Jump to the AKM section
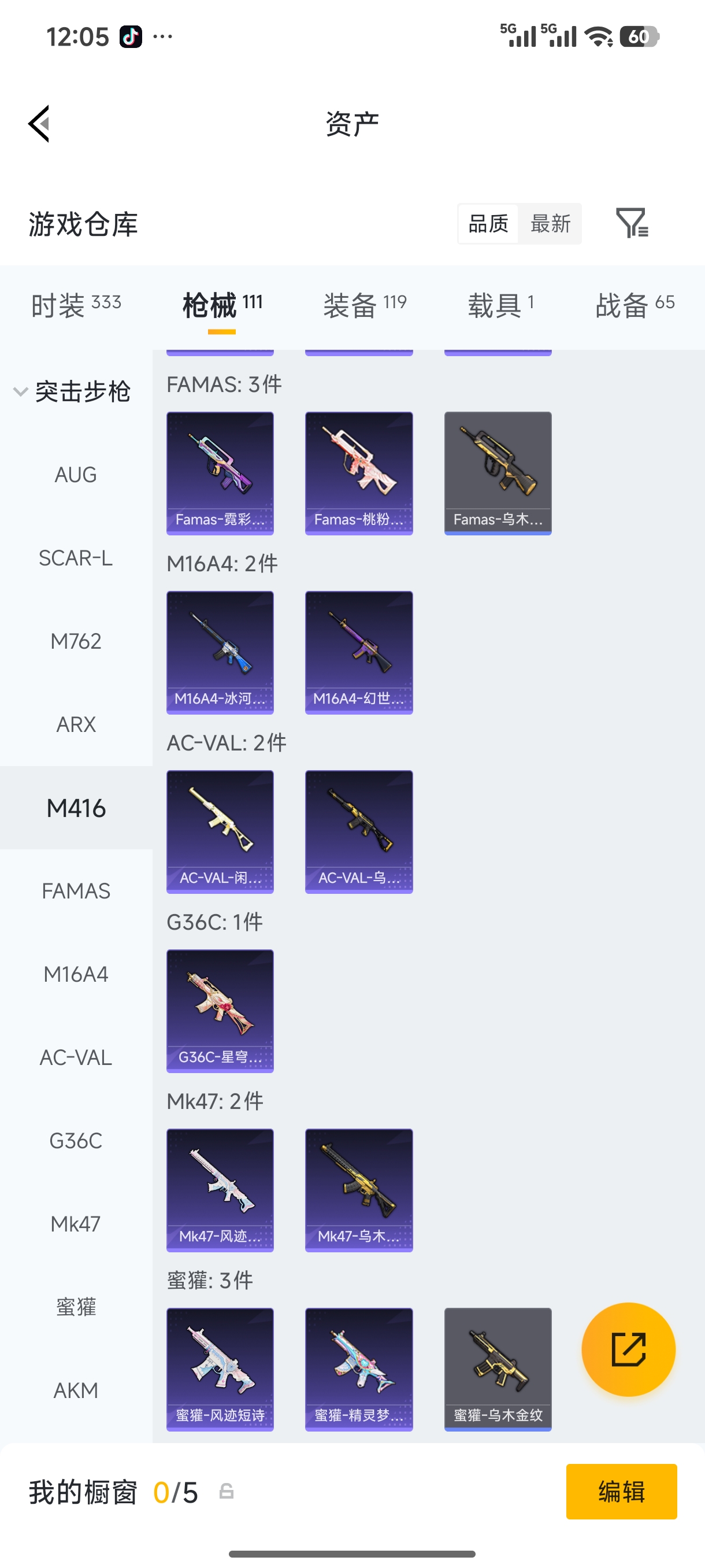This screenshot has height=1568, width=705. coord(76,1391)
